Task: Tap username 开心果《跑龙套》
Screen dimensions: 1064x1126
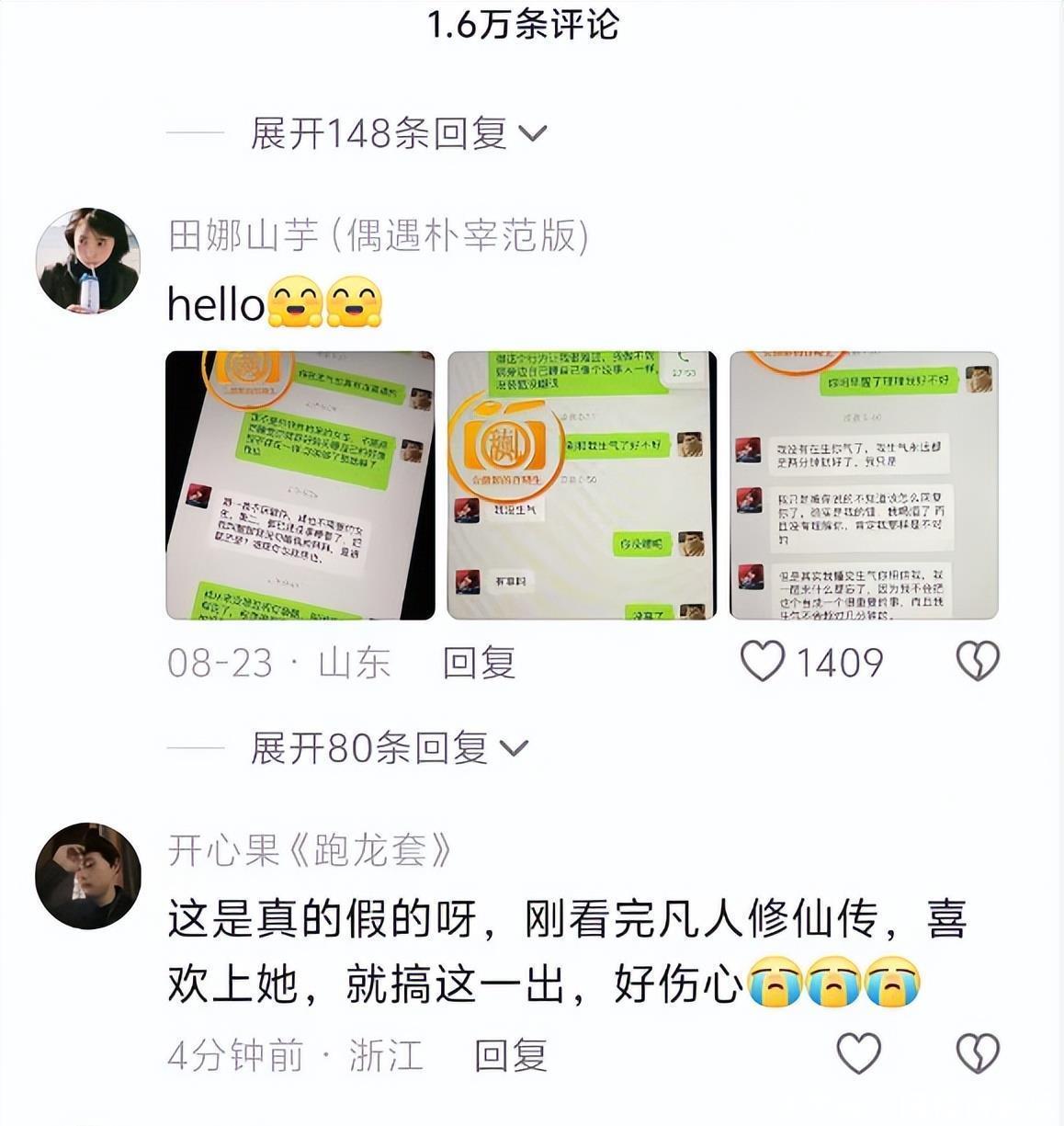Action: pos(310,851)
